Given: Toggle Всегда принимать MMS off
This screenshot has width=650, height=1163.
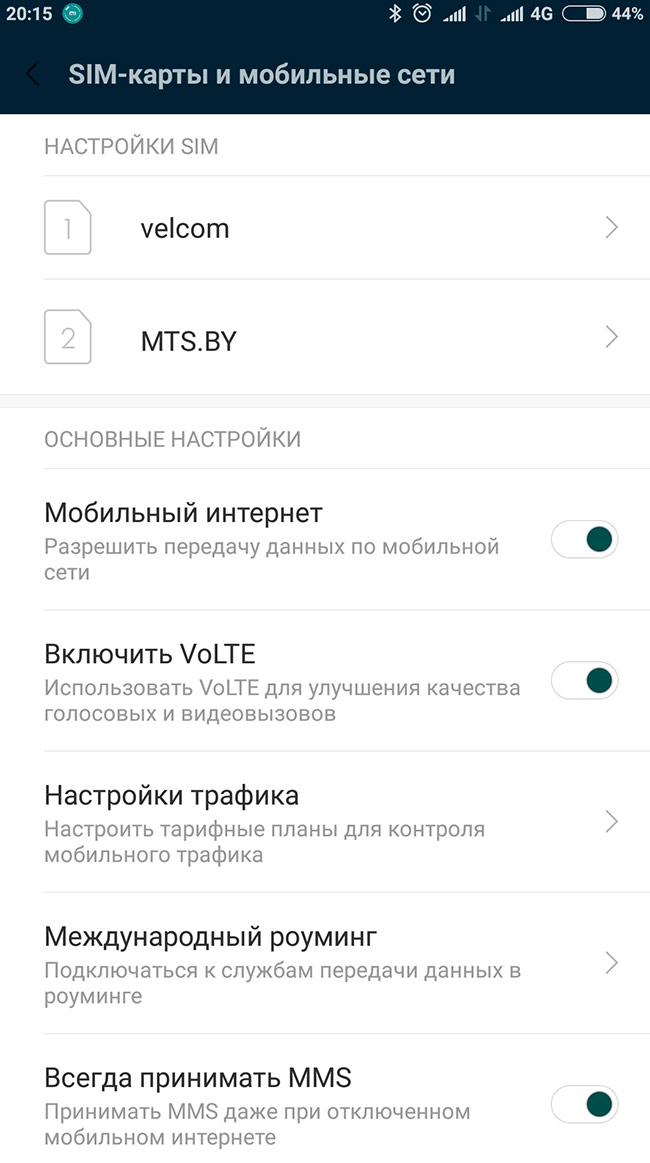Looking at the screenshot, I should [x=584, y=1104].
